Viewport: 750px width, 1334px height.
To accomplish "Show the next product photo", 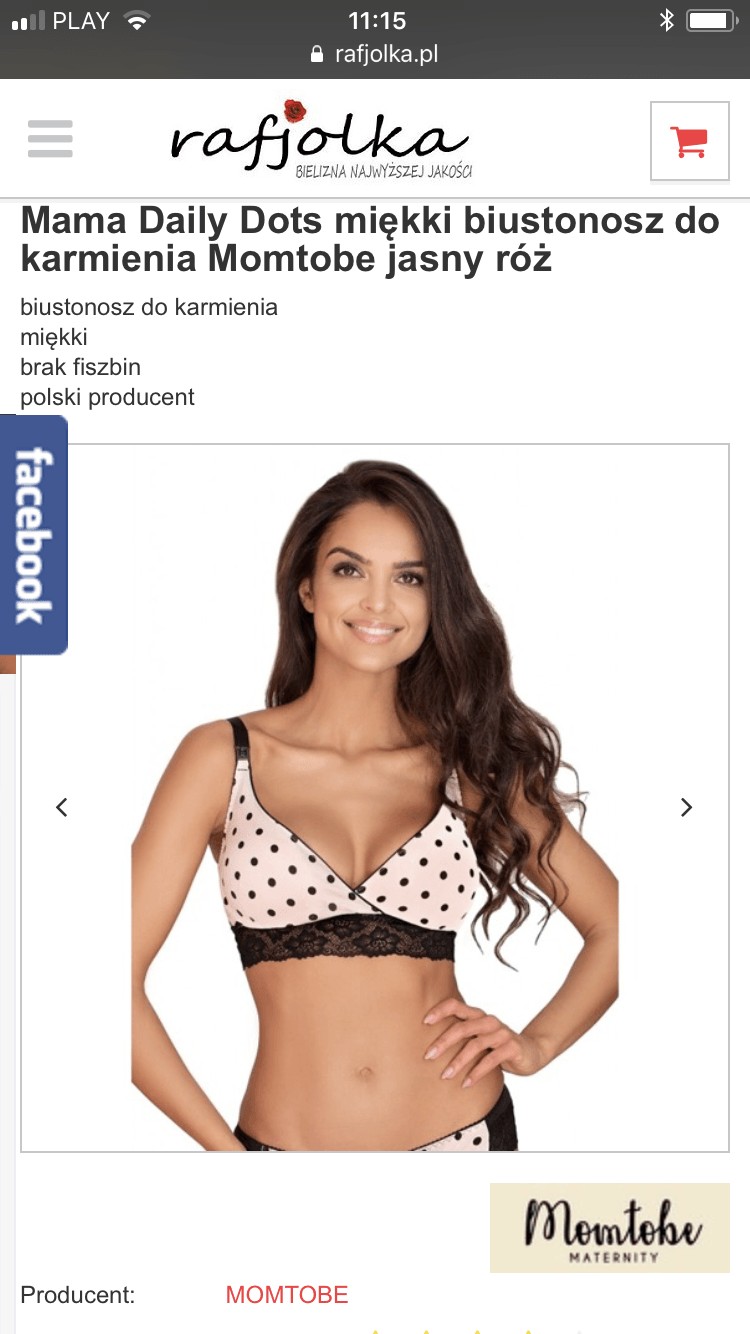I will [686, 807].
